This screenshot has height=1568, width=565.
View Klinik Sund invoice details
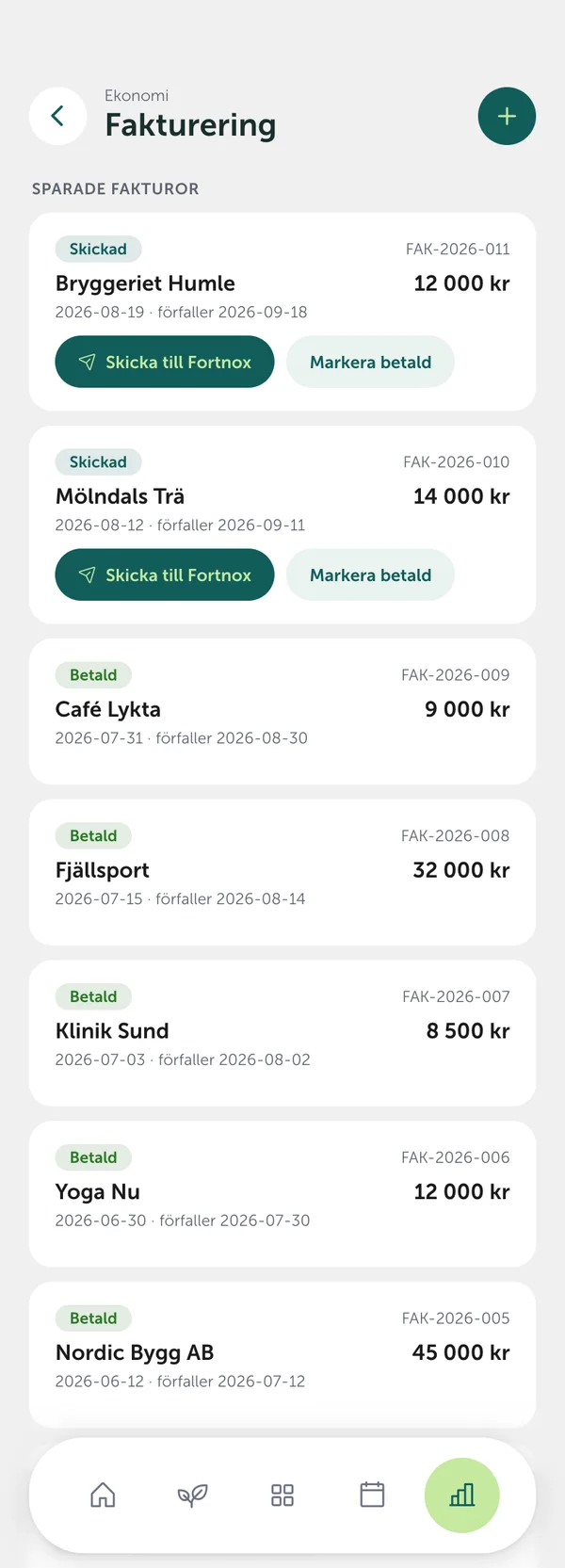point(282,1033)
